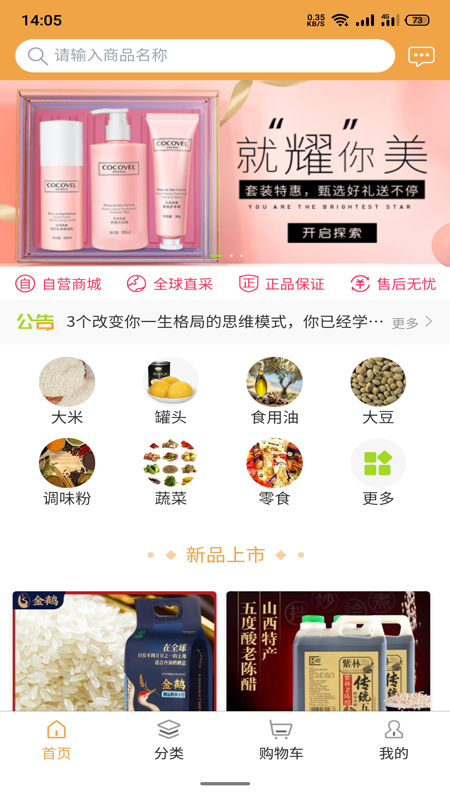
Task: Open the 购物车 tab
Action: point(281,740)
